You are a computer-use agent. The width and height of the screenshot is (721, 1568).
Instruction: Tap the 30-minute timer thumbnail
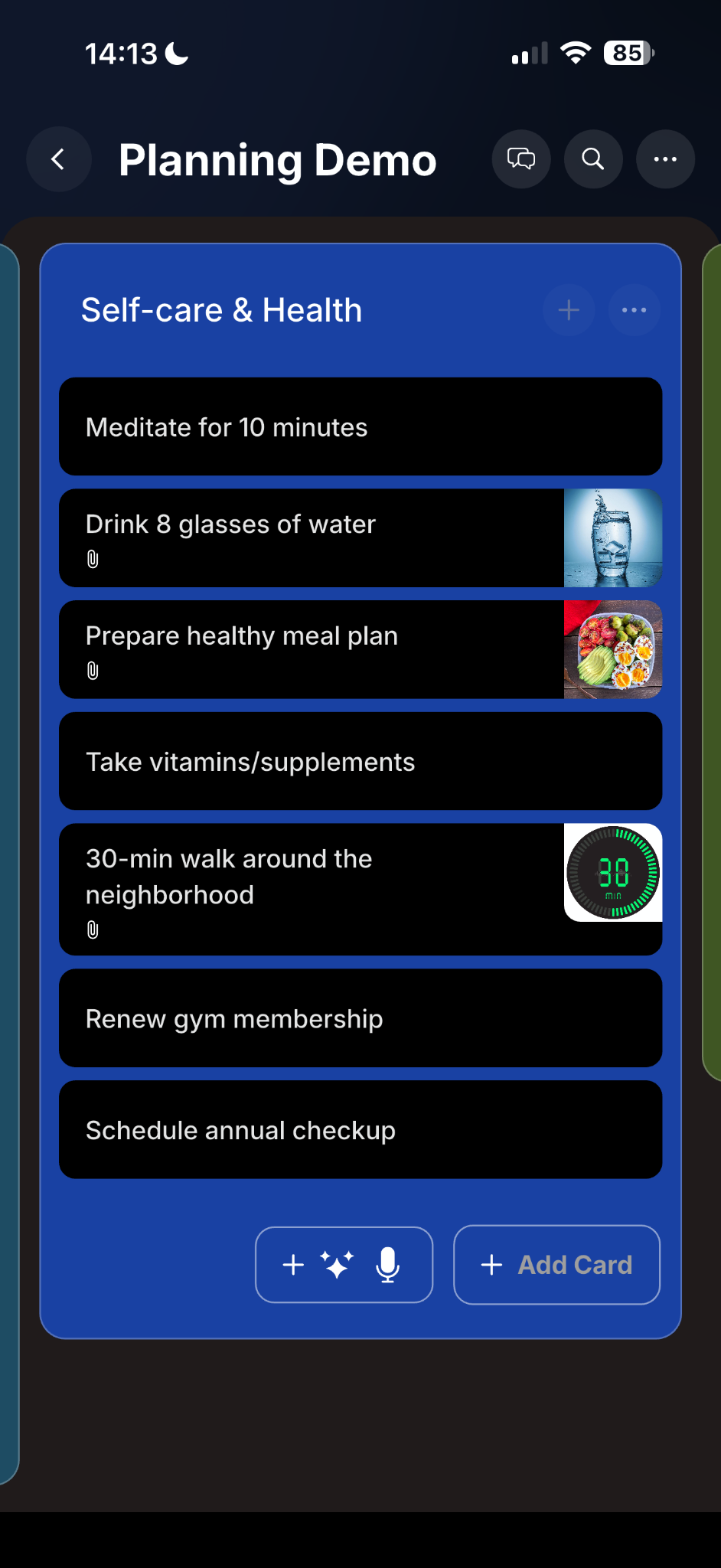point(613,872)
